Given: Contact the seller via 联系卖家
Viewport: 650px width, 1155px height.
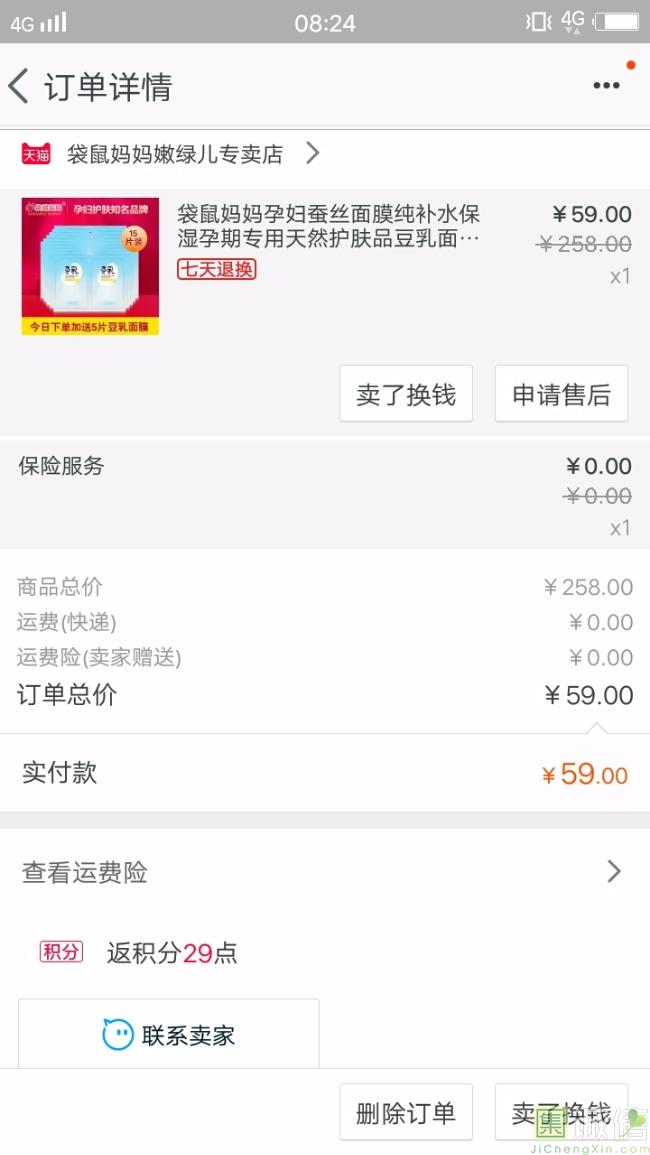Looking at the screenshot, I should click(169, 1034).
